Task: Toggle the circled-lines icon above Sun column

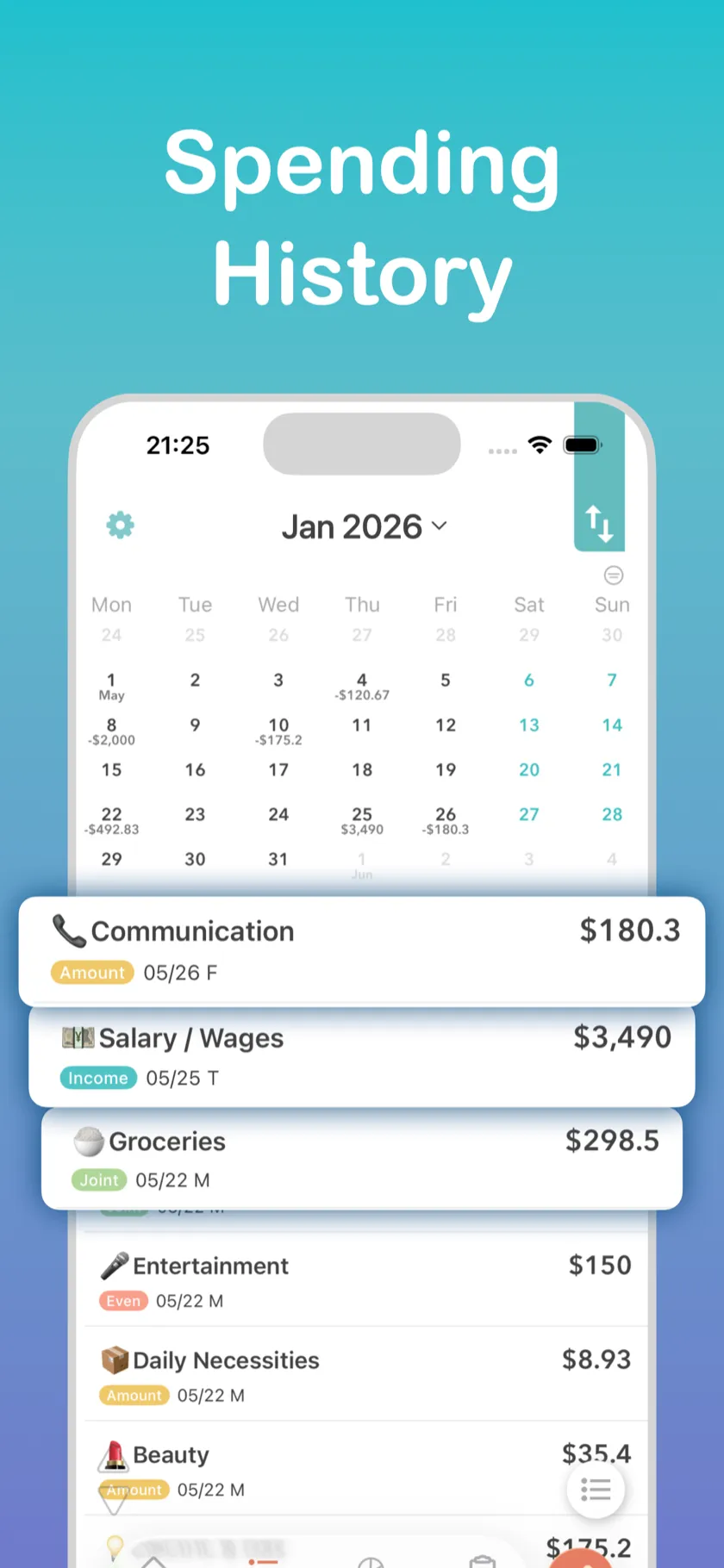Action: click(612, 575)
